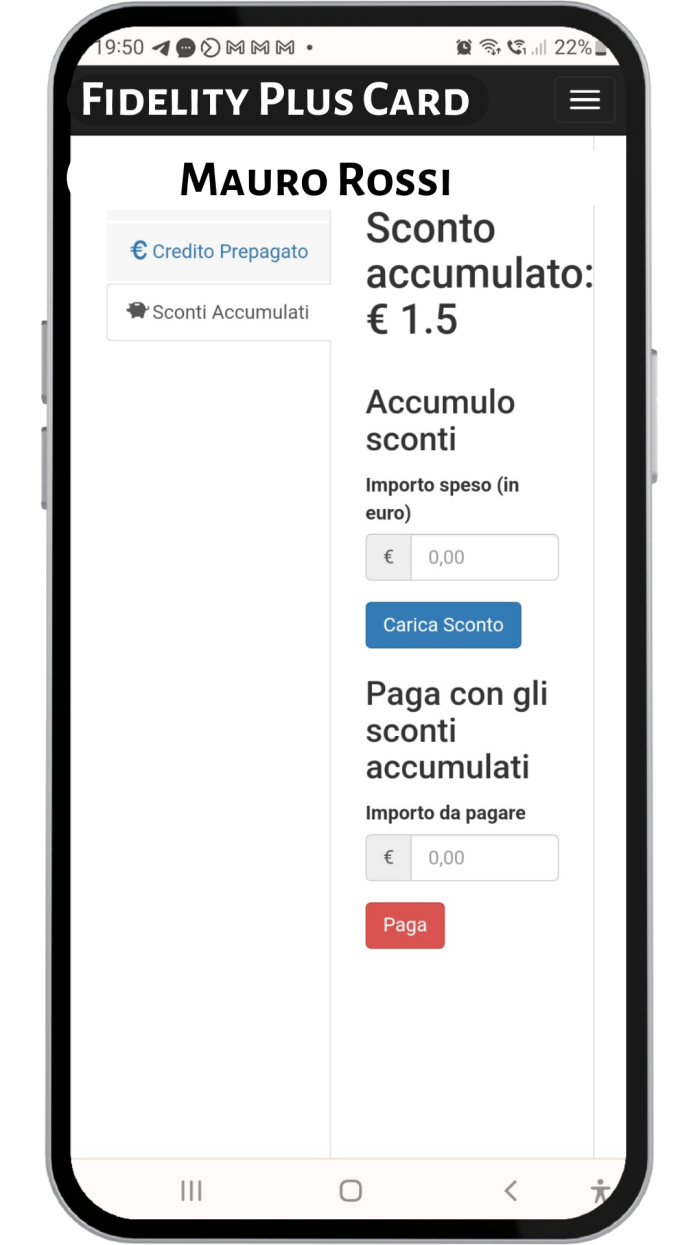Focus the Importo da pagare field

[484, 857]
